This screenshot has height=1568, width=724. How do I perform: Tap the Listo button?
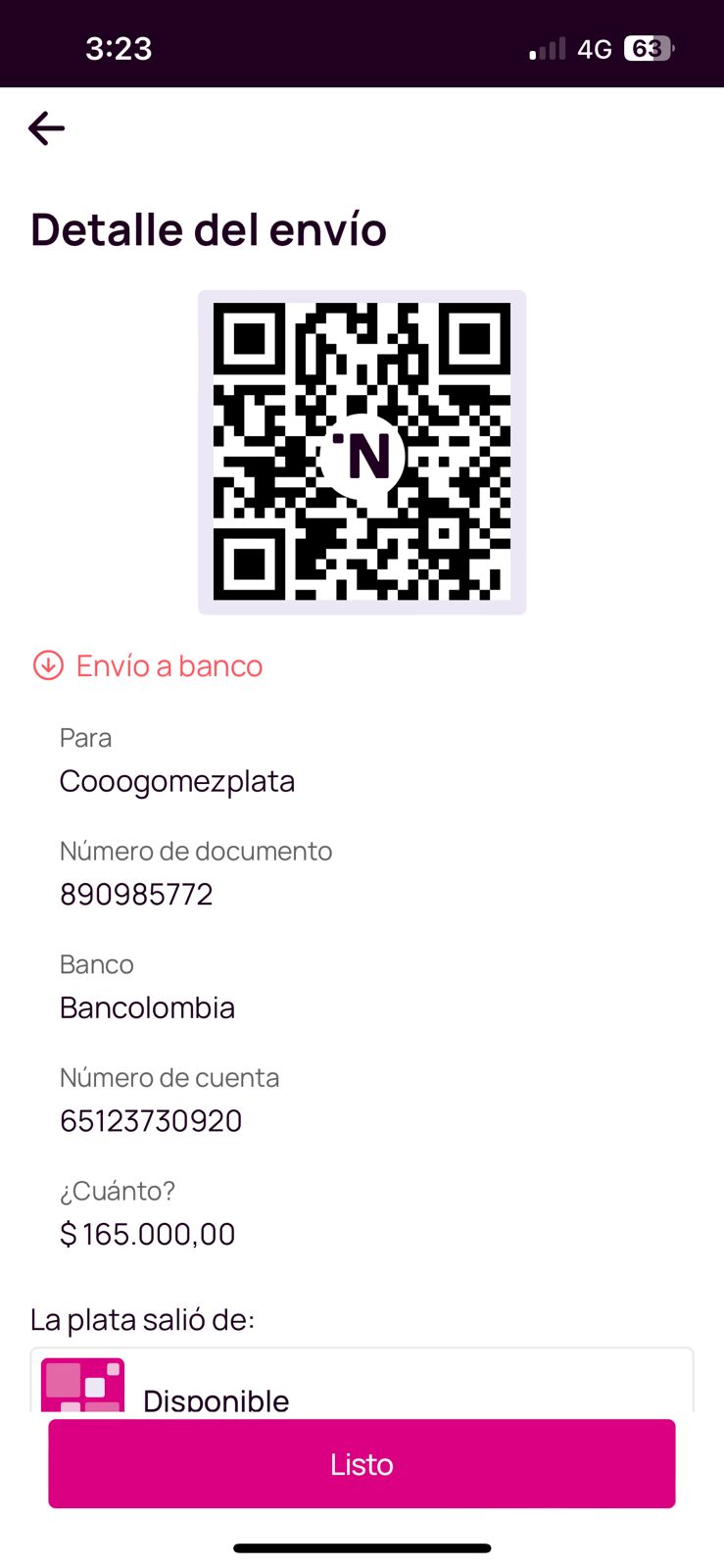(362, 1463)
